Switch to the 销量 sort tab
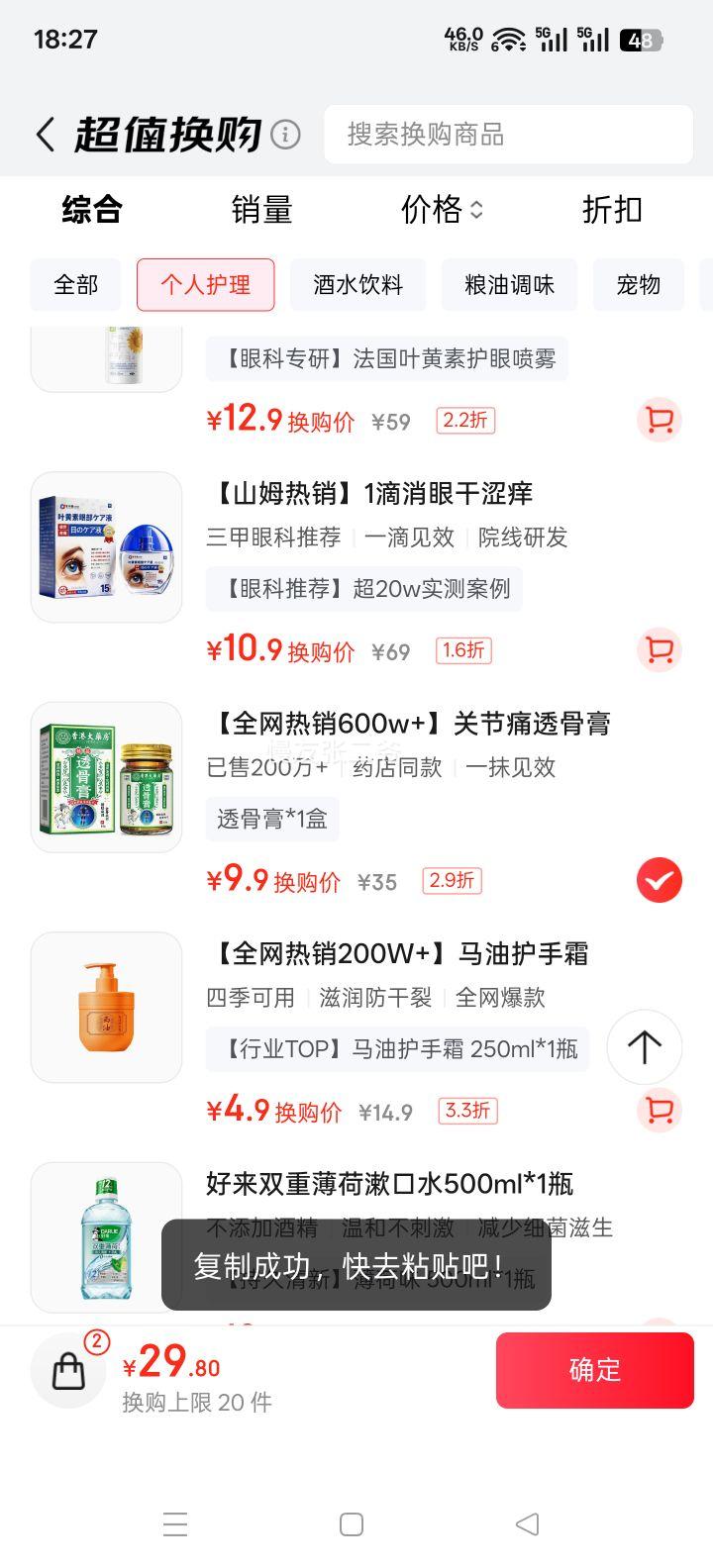Viewport: 713px width, 1568px height. [260, 210]
